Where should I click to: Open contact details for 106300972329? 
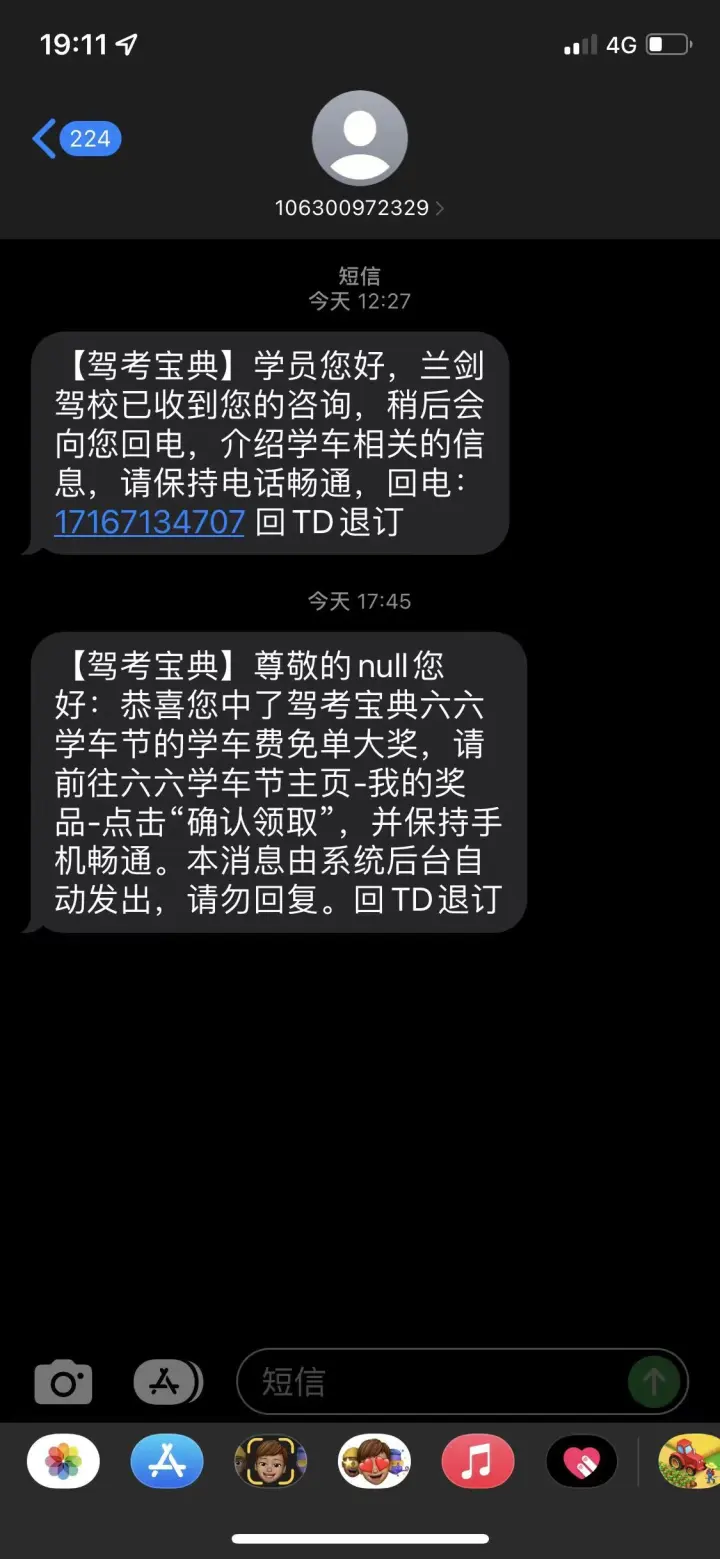point(359,208)
